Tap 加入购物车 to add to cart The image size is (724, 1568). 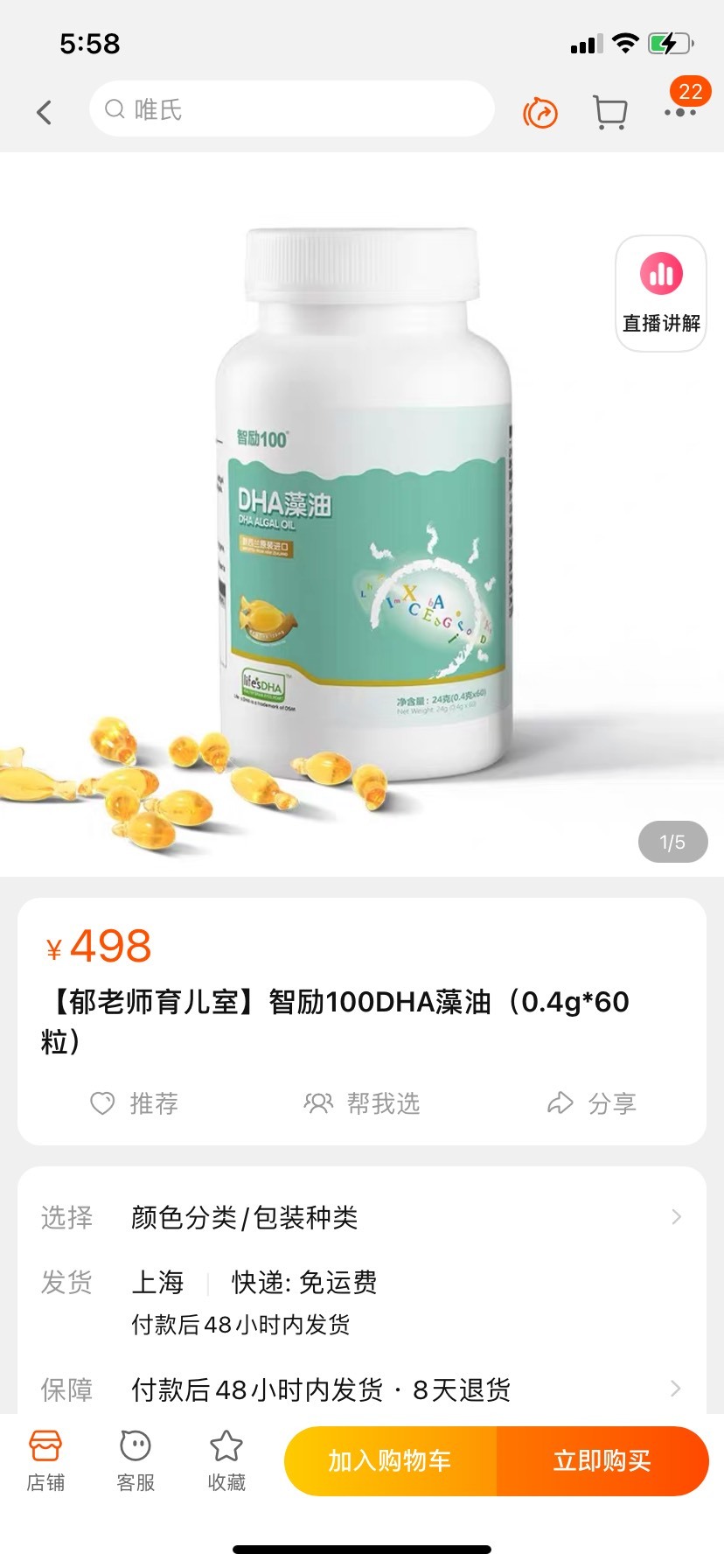click(390, 1460)
